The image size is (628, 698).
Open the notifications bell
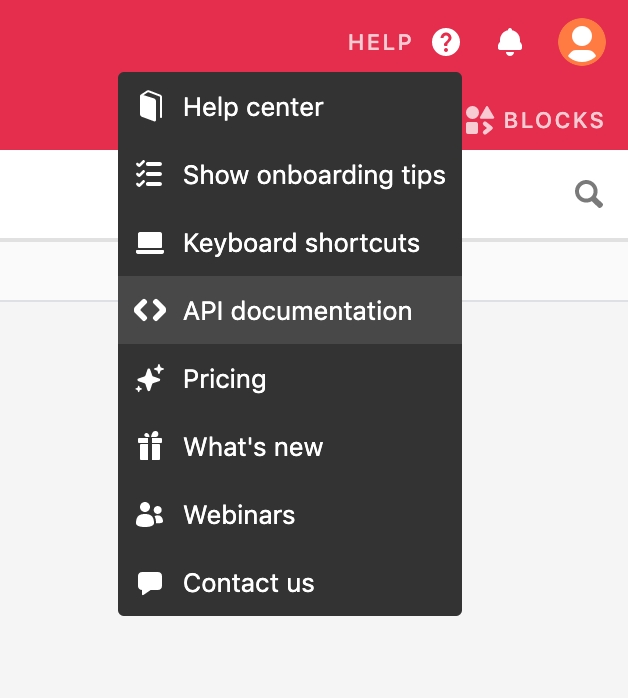[x=510, y=42]
